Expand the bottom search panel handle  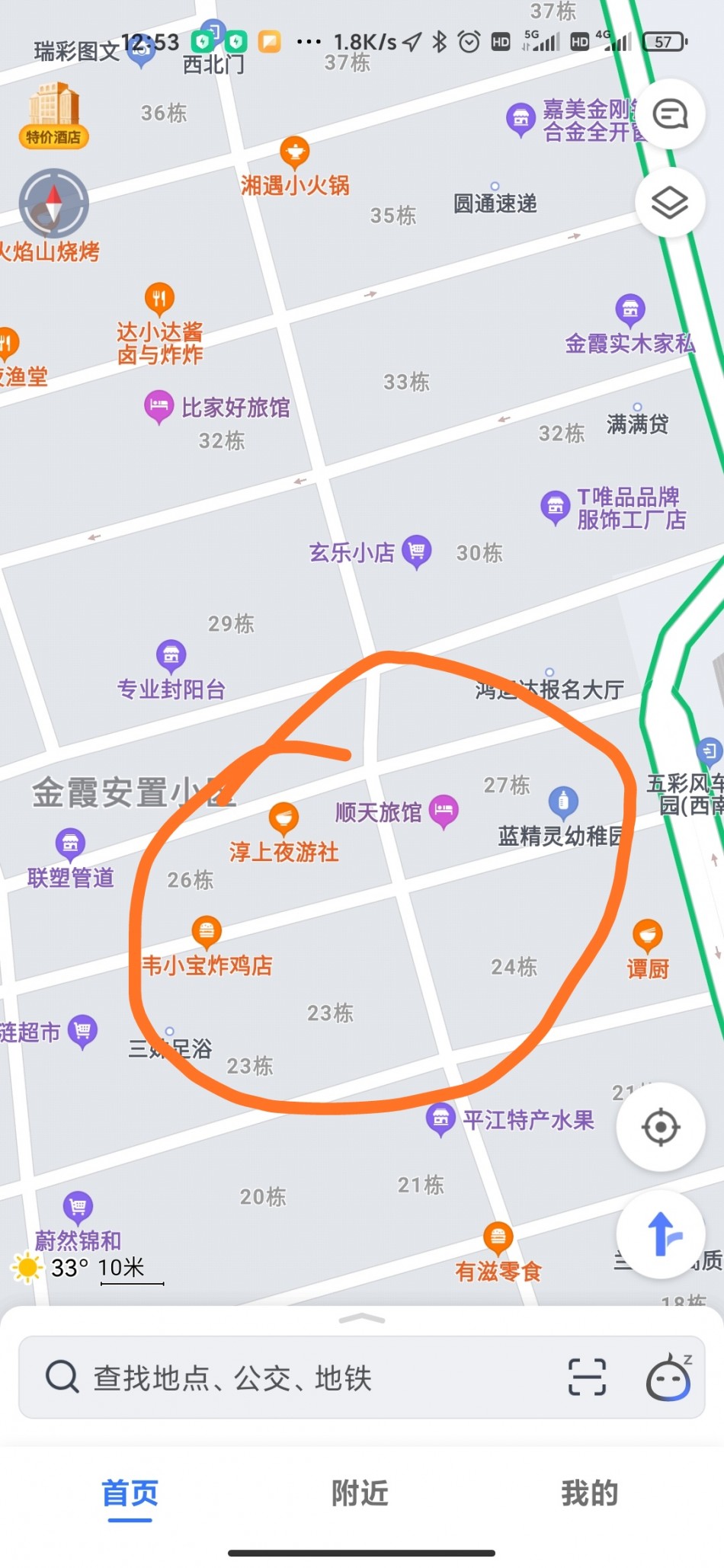(x=362, y=1319)
